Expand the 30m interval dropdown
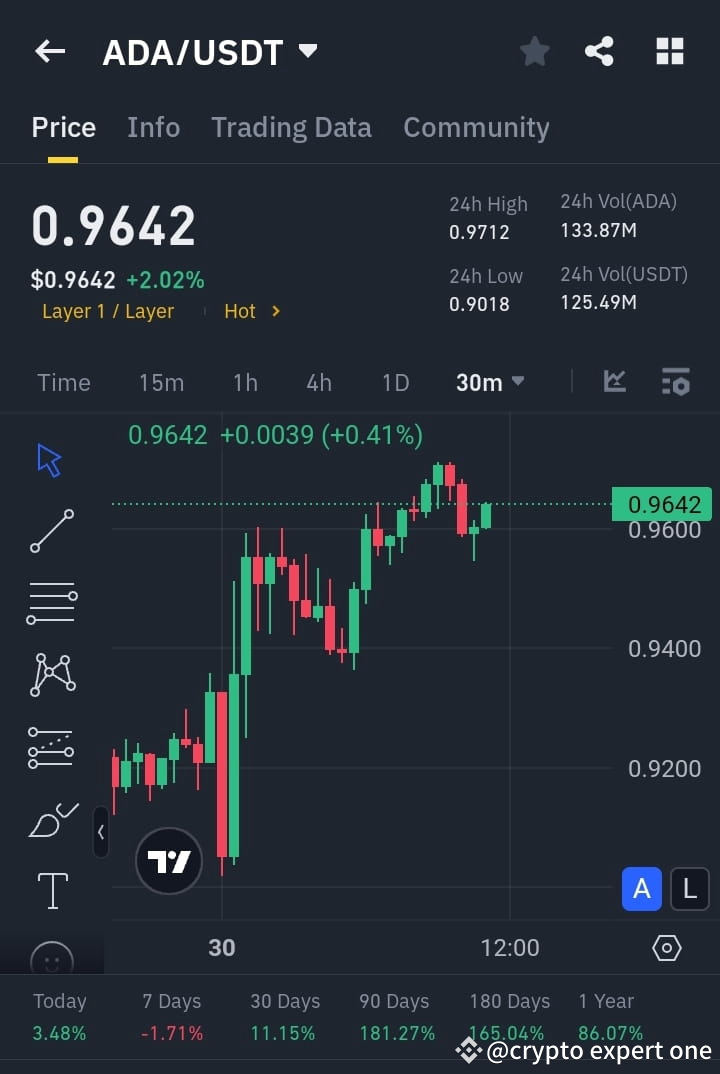This screenshot has width=720, height=1074. click(490, 381)
